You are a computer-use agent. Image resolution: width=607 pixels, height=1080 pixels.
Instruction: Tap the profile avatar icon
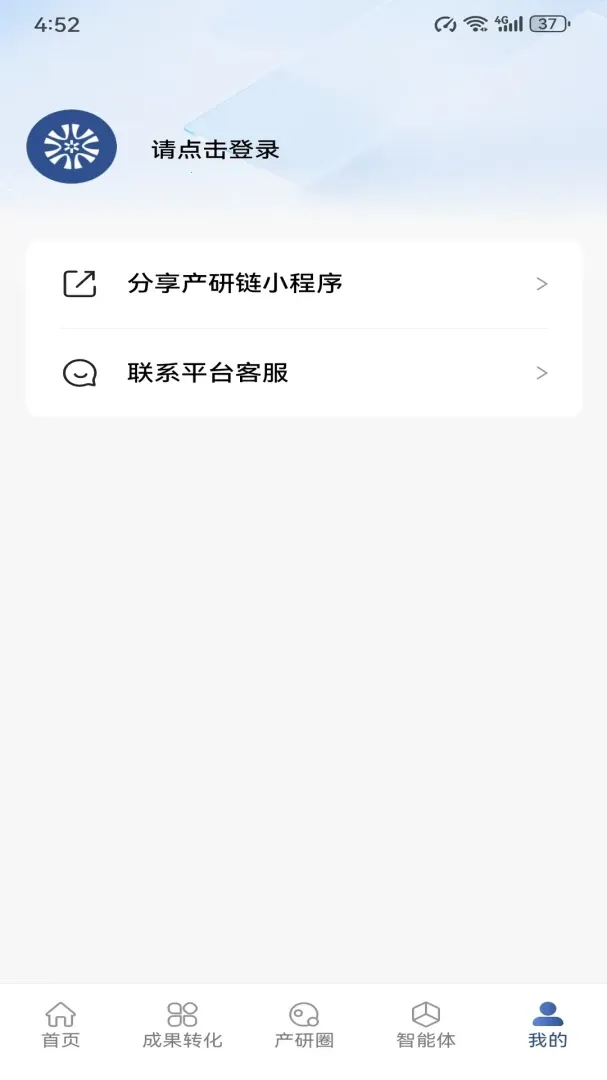click(x=72, y=147)
